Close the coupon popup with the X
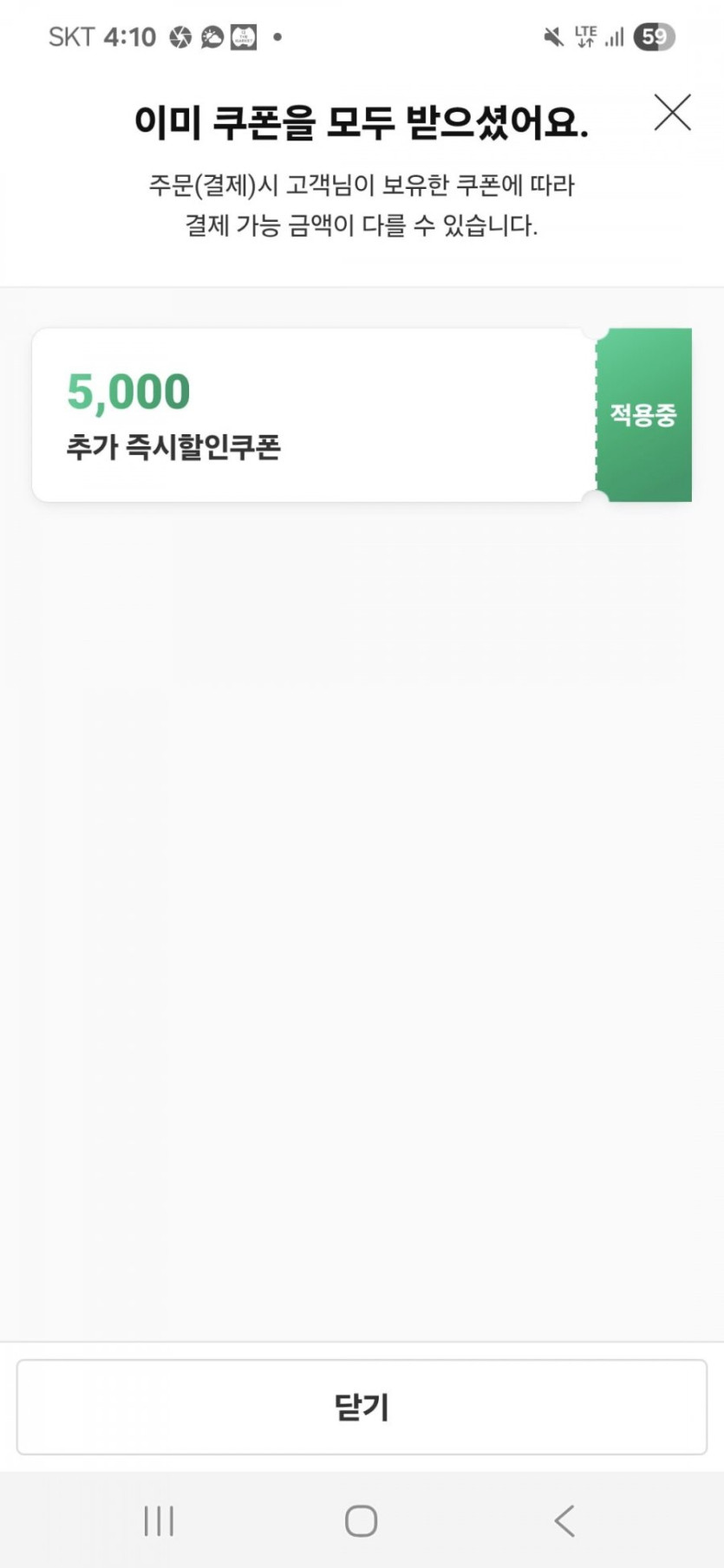The image size is (724, 1568). pyautogui.click(x=672, y=113)
